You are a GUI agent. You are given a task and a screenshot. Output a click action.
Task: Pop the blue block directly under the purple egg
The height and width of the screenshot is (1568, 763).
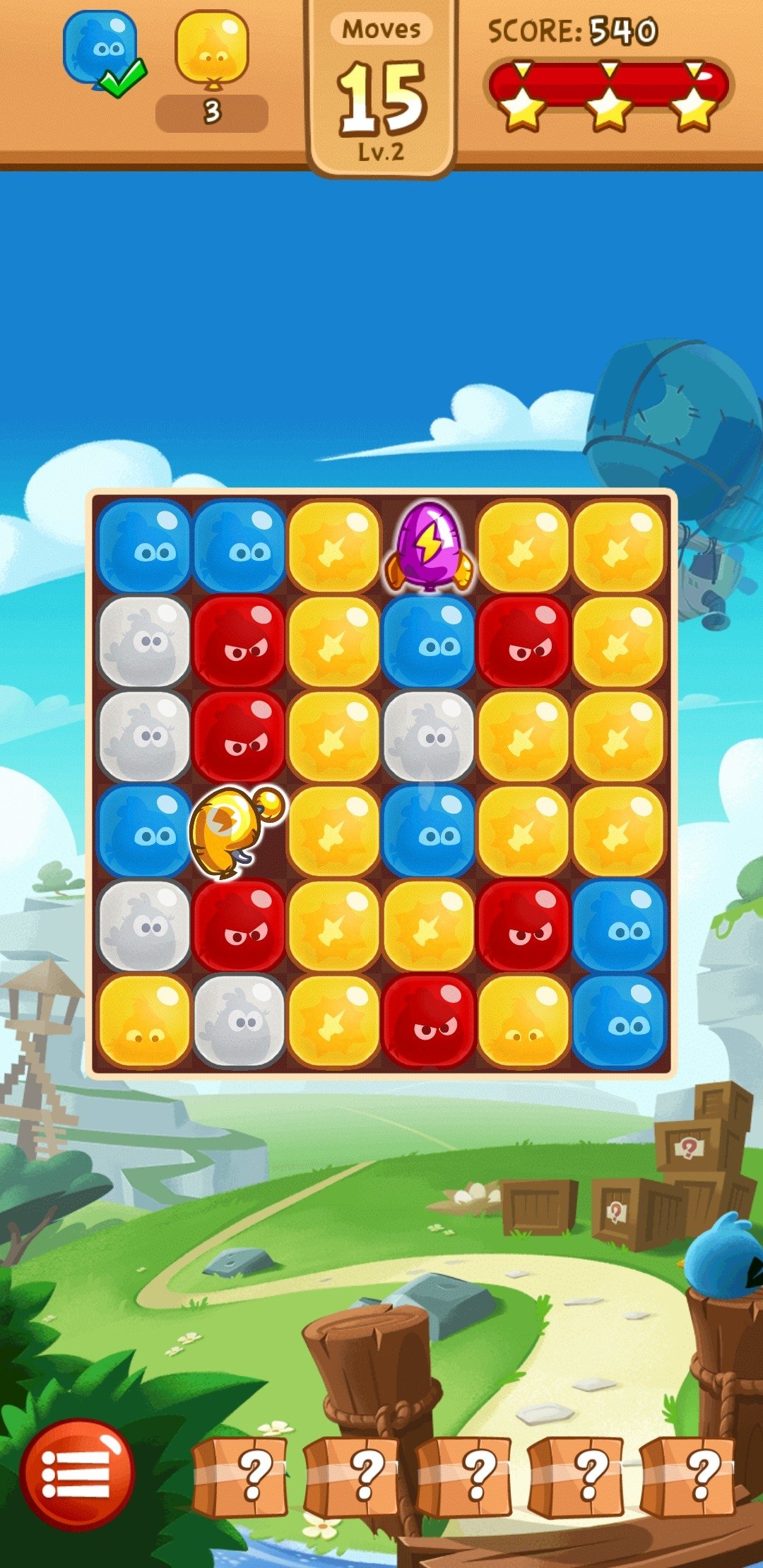click(x=429, y=642)
